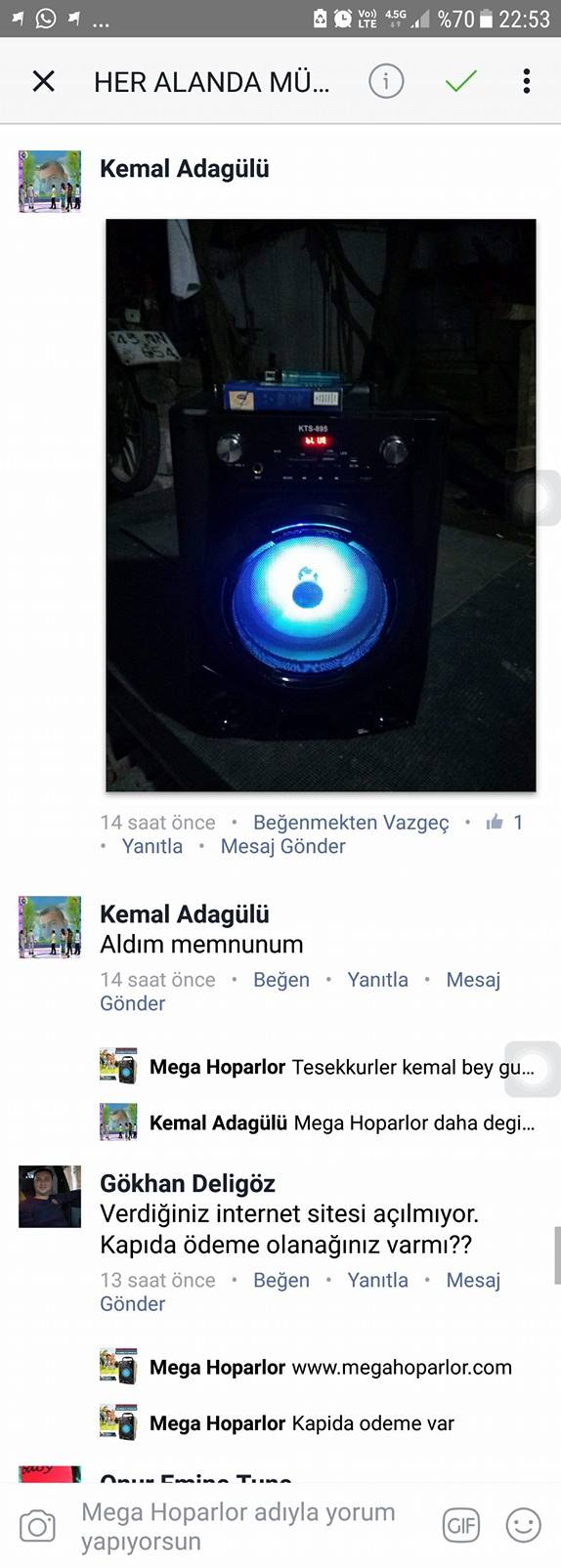This screenshot has height=1568, width=561.
Task: Close the post with the X icon
Action: (x=44, y=81)
